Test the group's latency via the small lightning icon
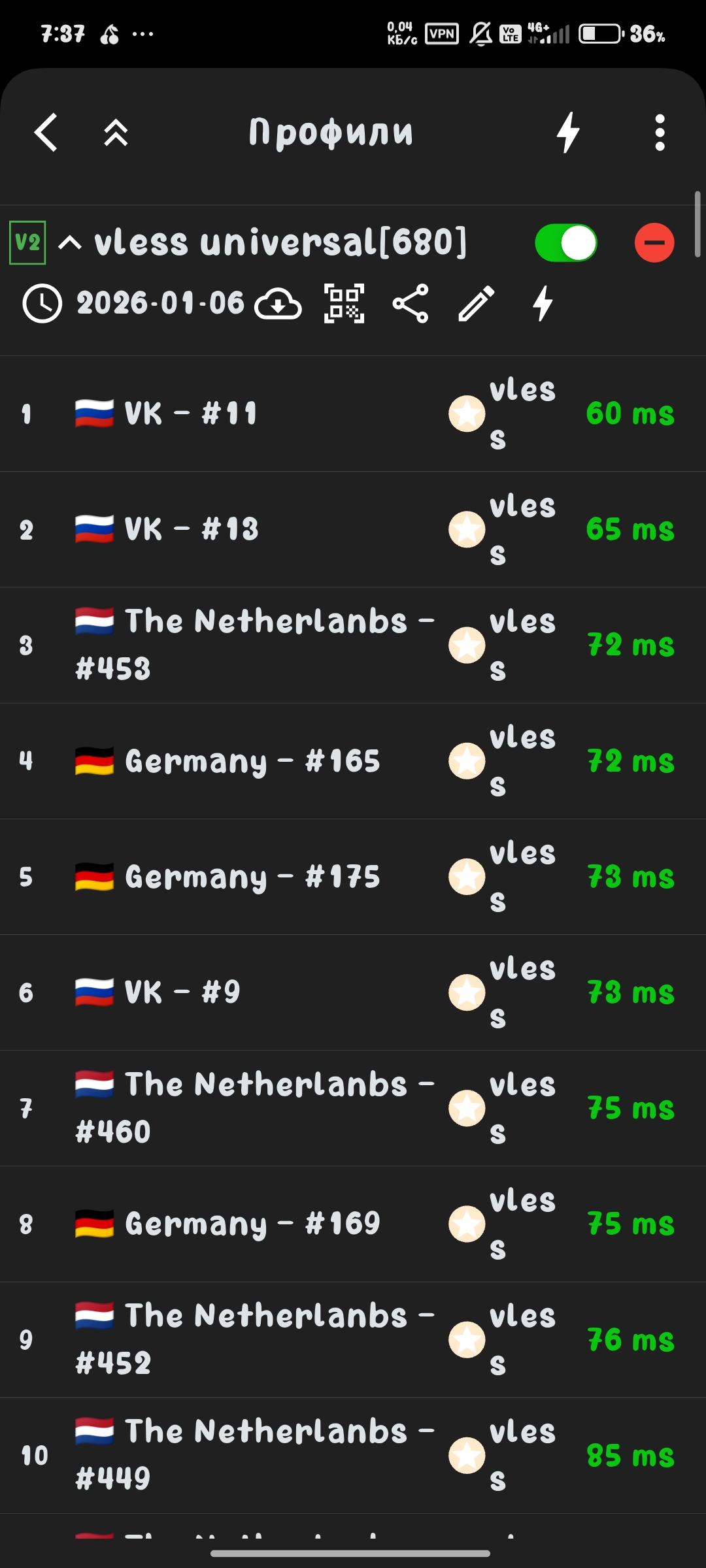This screenshot has height=1568, width=706. click(543, 304)
